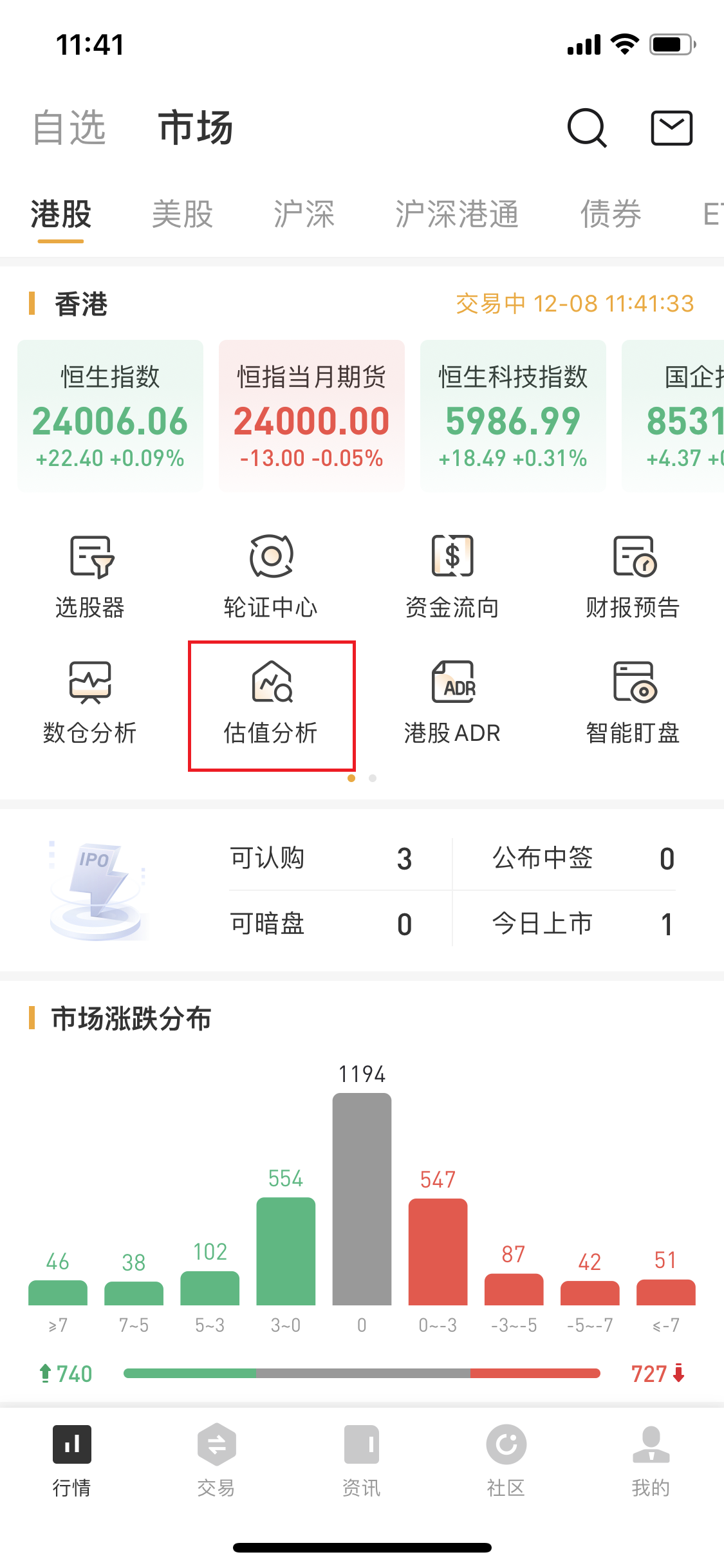Select the 沪深 market tab
The width and height of the screenshot is (724, 1568).
click(x=304, y=214)
